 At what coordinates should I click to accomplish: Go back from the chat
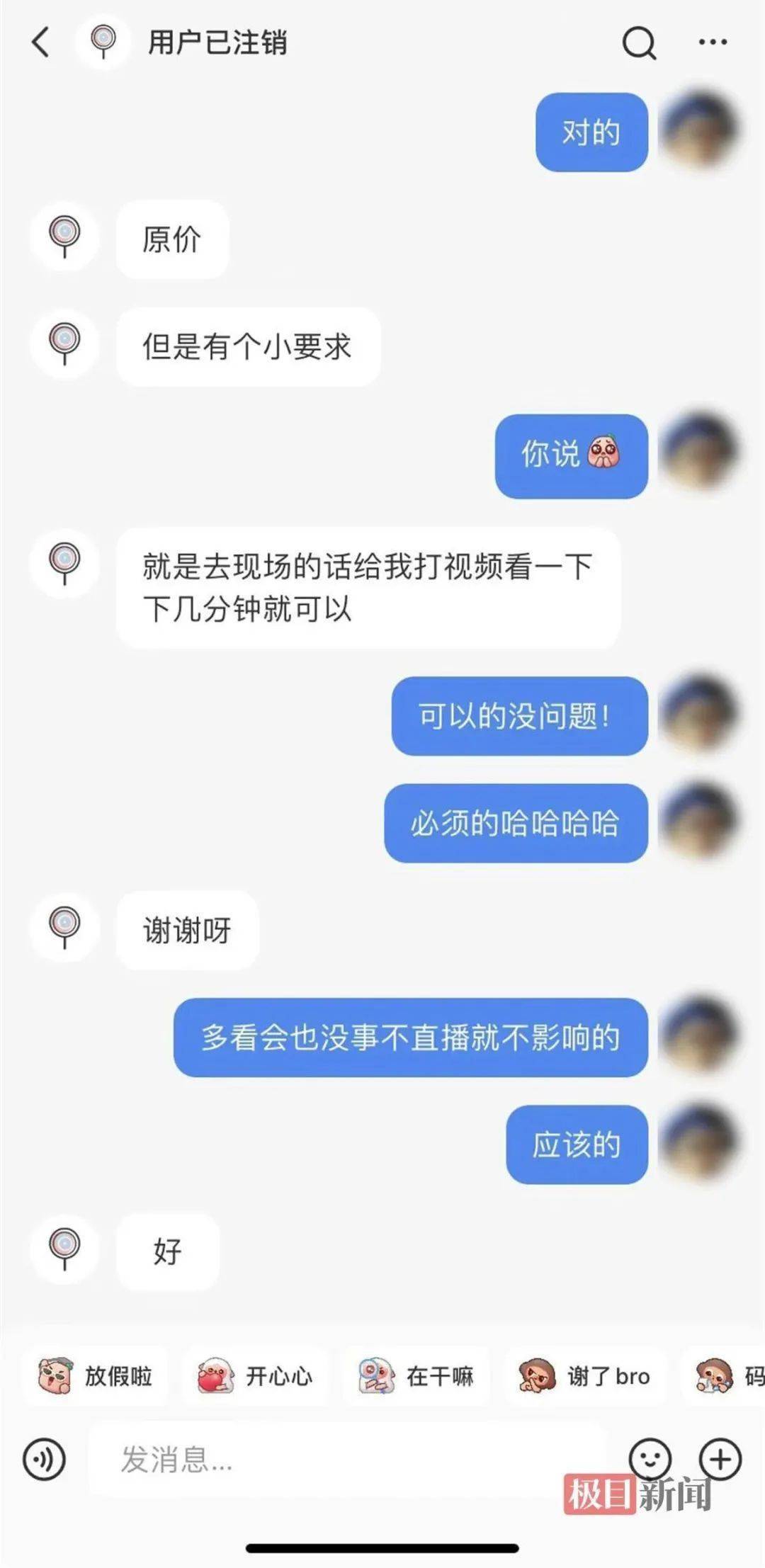click(x=41, y=42)
